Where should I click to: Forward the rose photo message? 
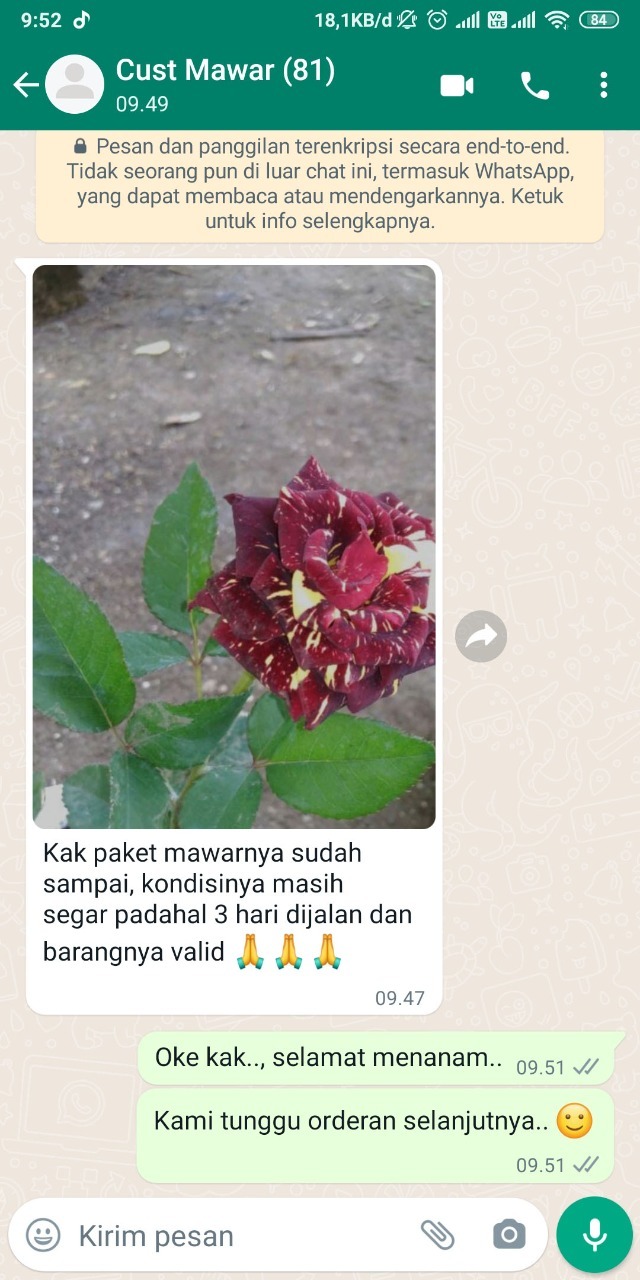481,636
